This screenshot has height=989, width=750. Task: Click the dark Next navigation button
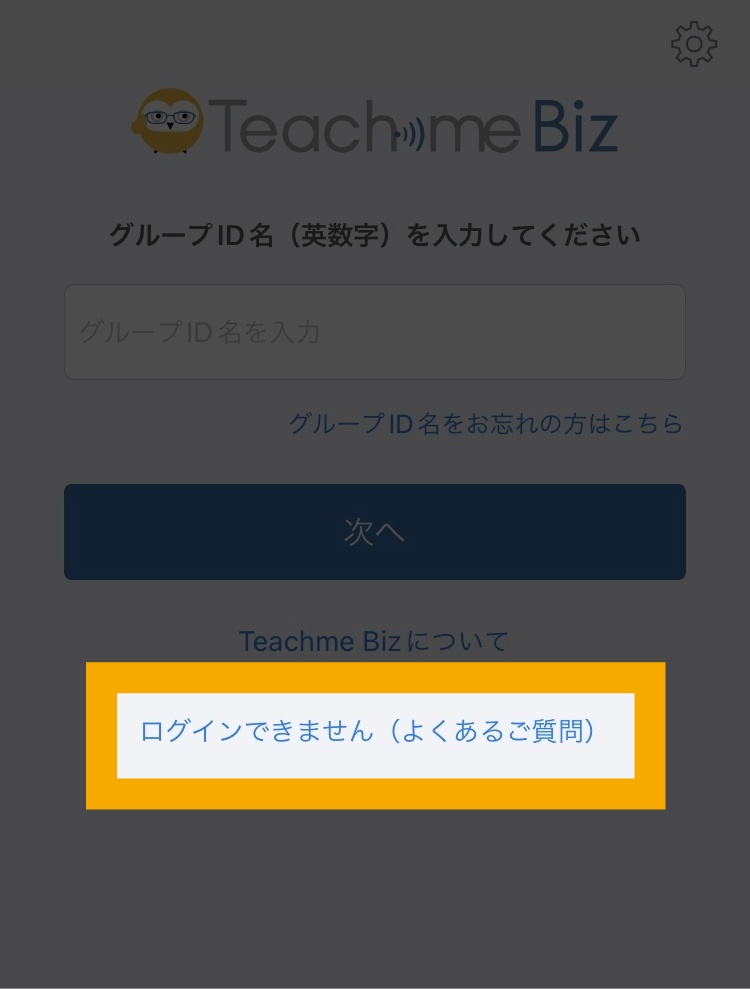pyautogui.click(x=375, y=531)
